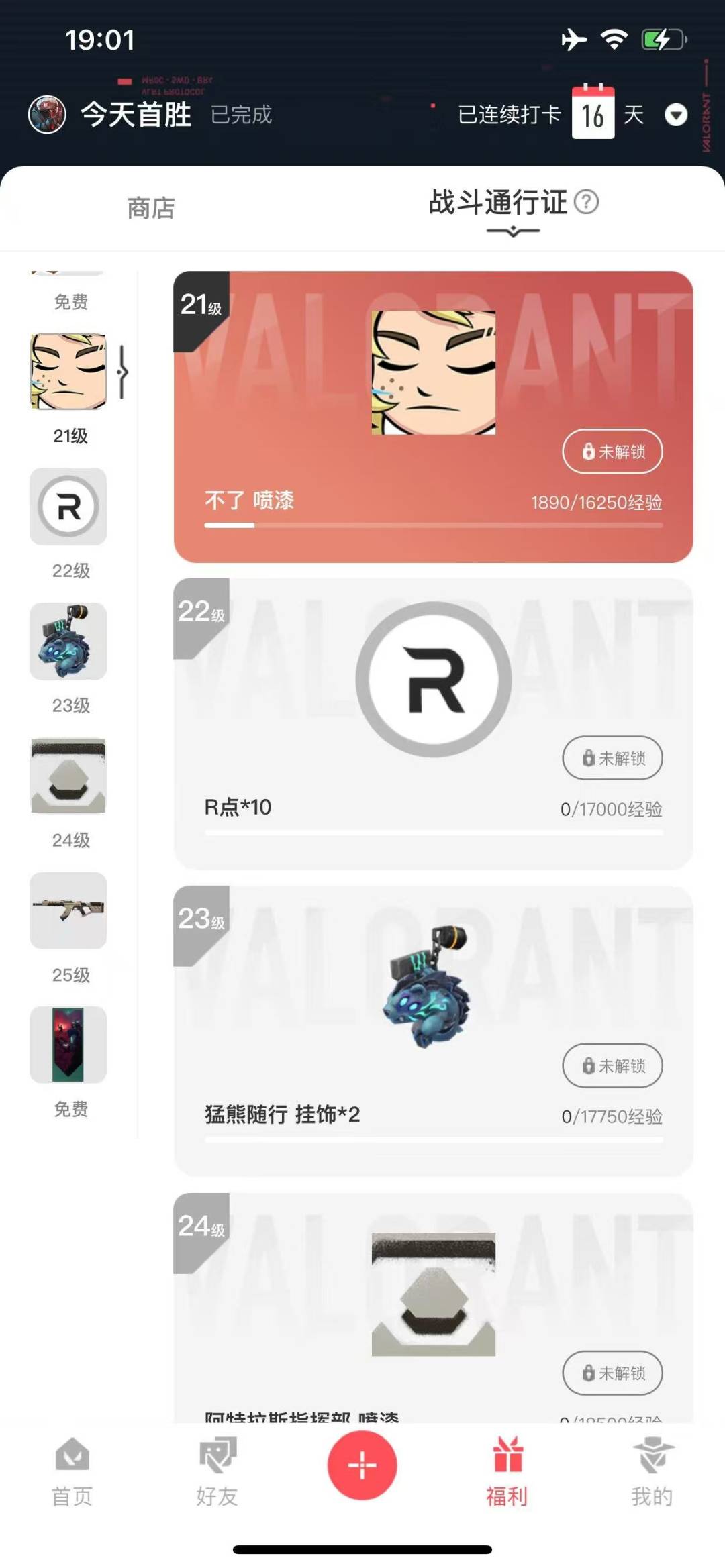This screenshot has height=1568, width=725.
Task: Tap 未解锁 button on 不了 喷漆 card
Action: 612,452
